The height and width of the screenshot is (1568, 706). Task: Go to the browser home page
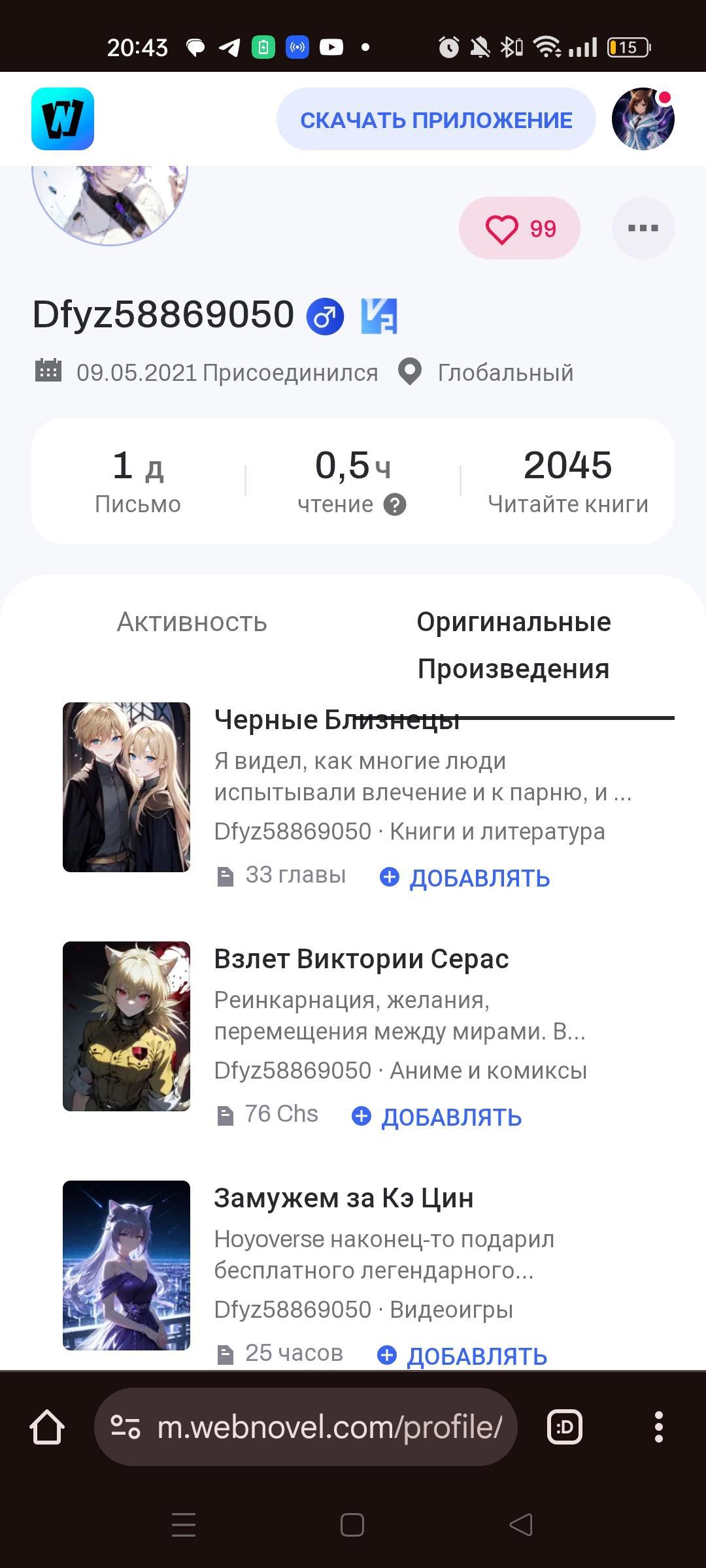[47, 1427]
